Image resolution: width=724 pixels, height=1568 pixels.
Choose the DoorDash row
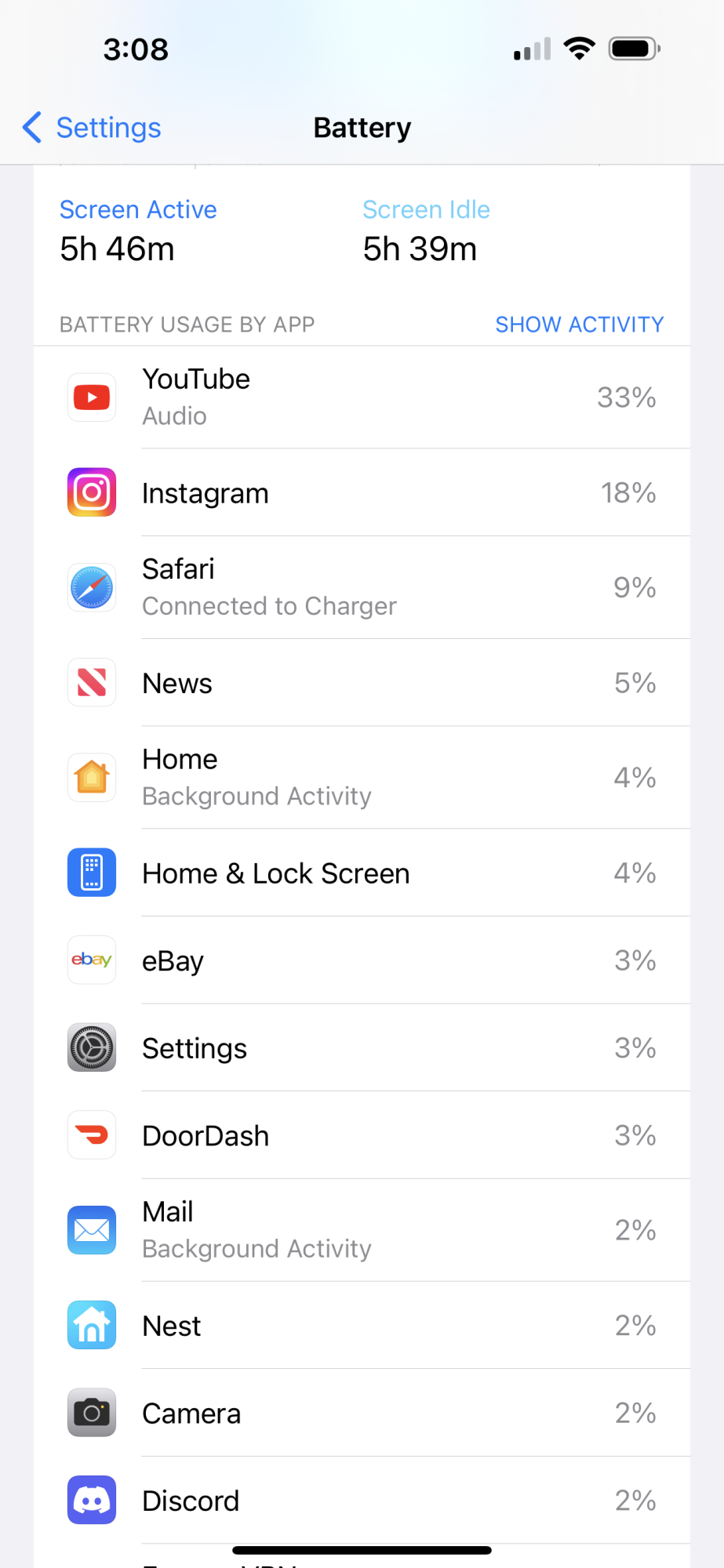click(362, 1135)
